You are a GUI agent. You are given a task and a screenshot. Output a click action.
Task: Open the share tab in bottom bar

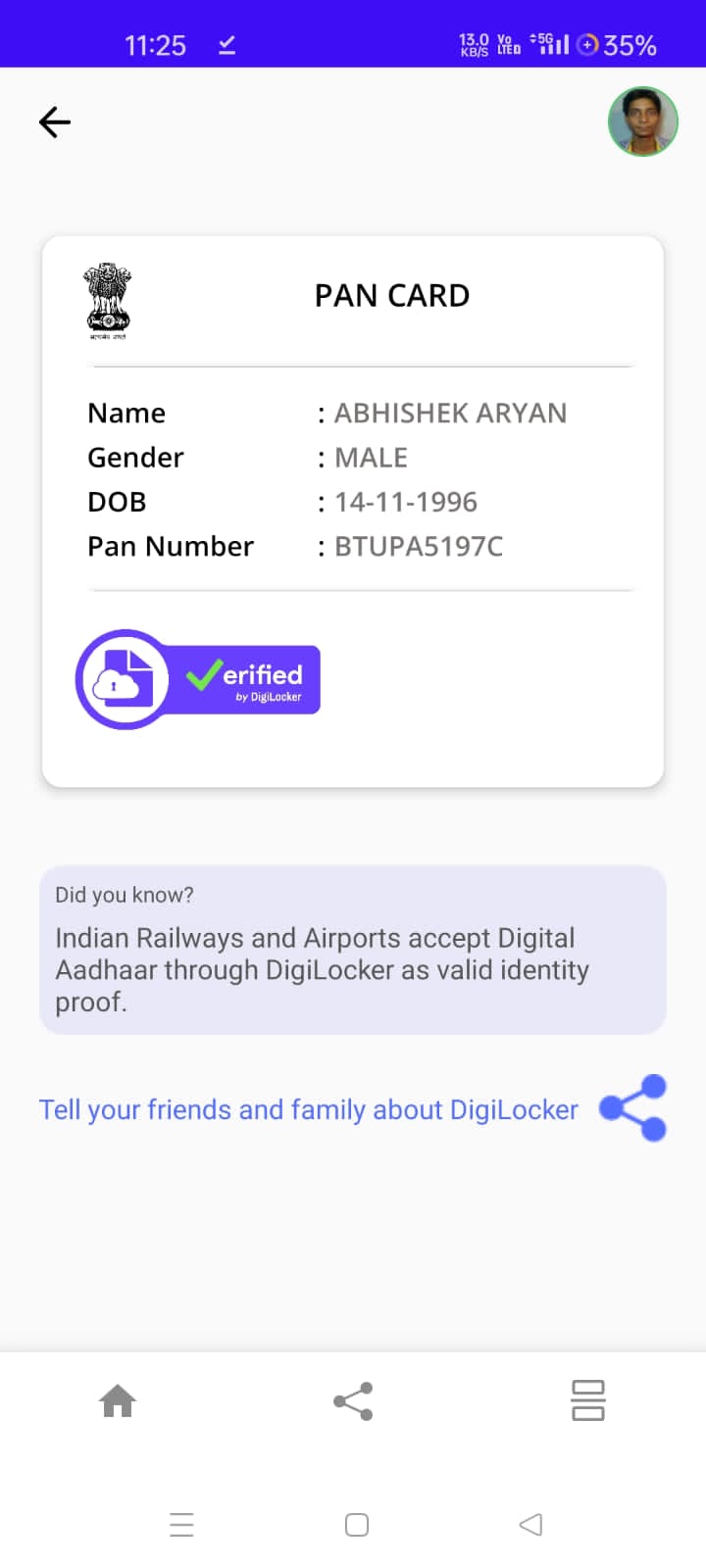(353, 1401)
